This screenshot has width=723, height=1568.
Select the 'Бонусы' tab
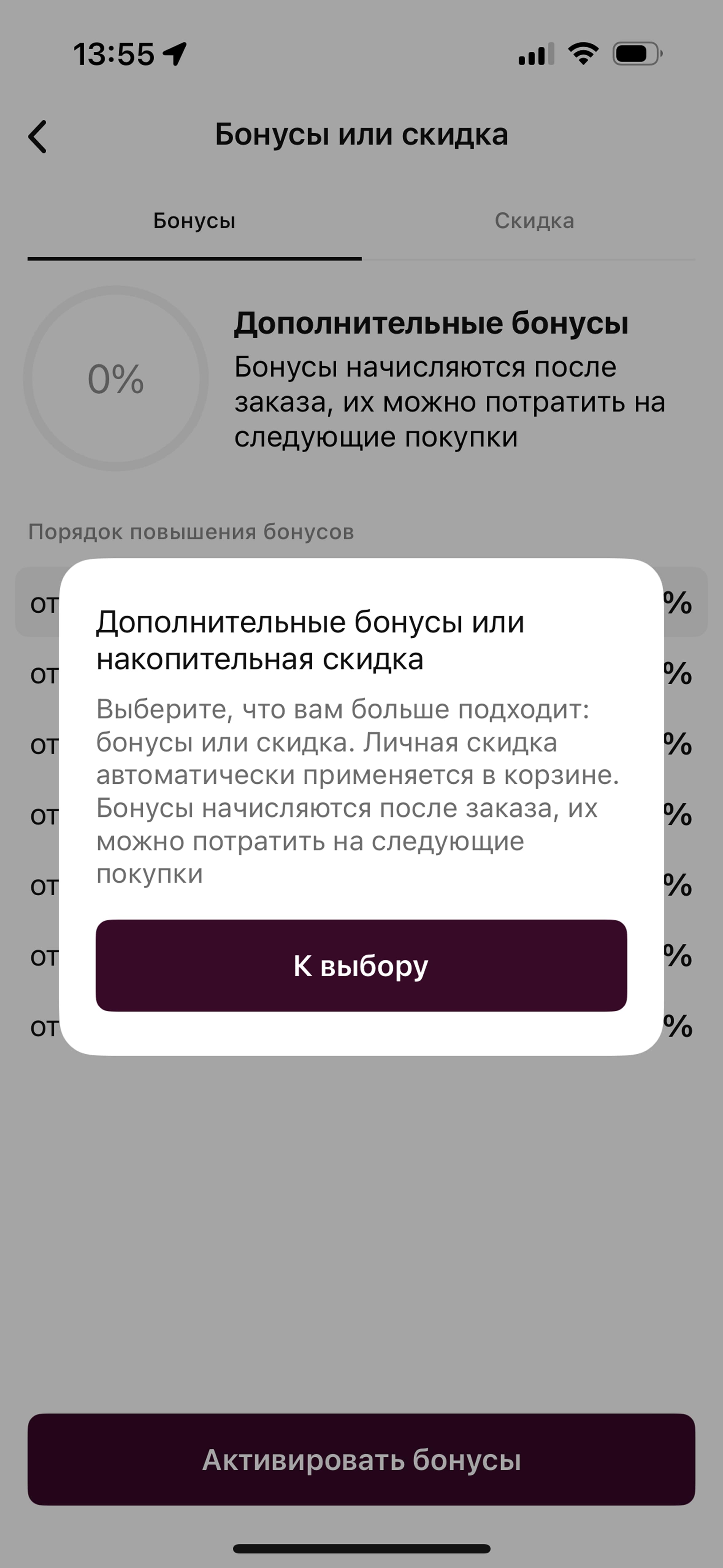(194, 221)
